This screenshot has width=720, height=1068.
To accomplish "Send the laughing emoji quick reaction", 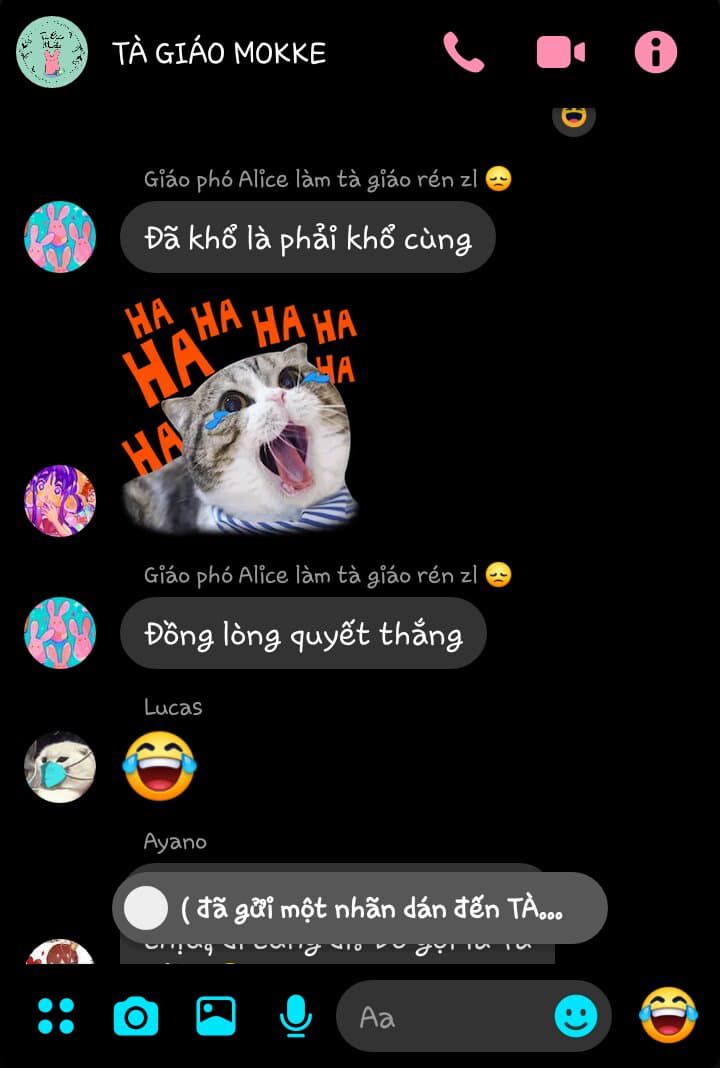I will click(668, 1015).
